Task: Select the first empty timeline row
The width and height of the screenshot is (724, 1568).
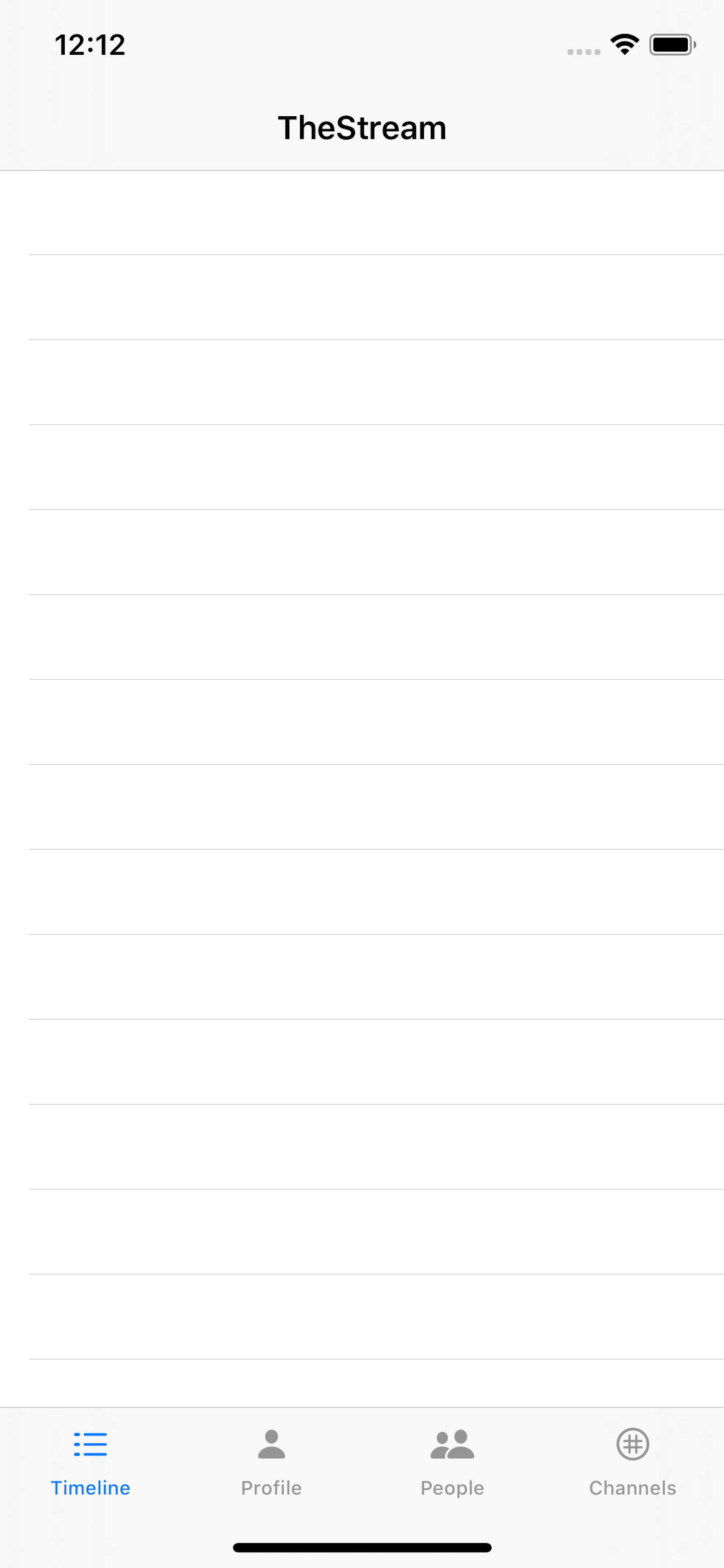Action: (362, 210)
